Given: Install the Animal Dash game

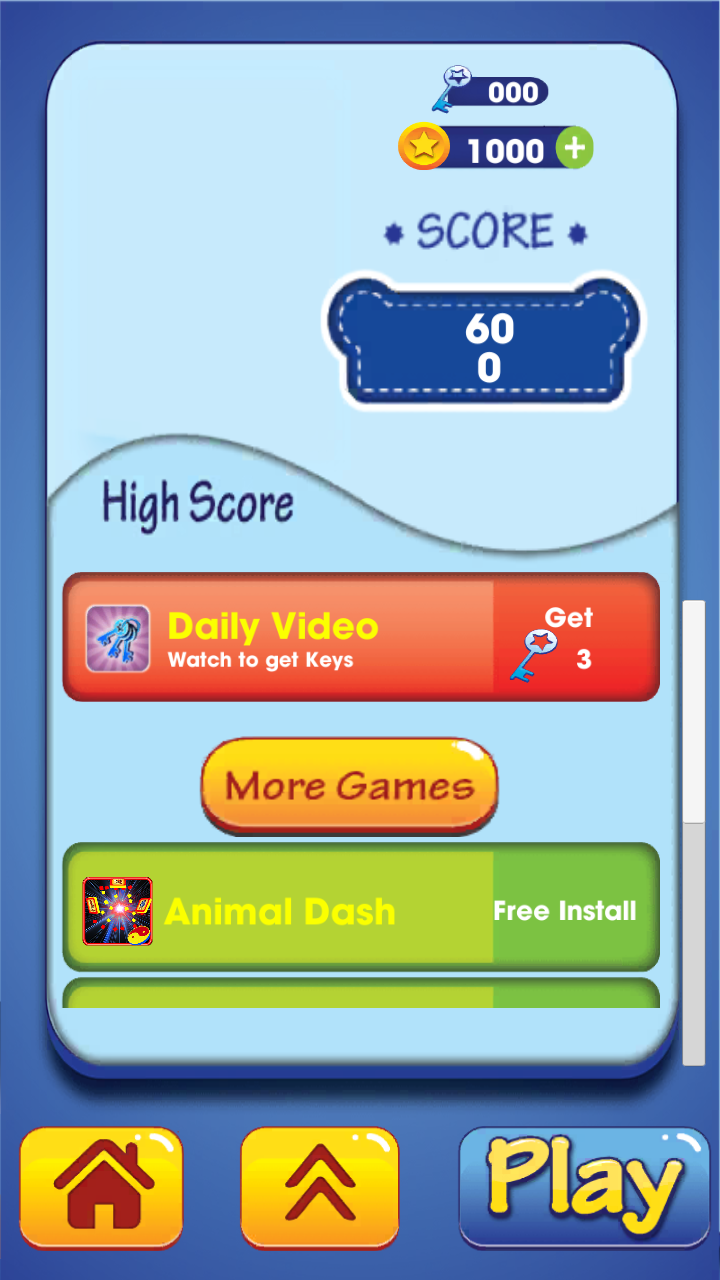Looking at the screenshot, I should (x=565, y=911).
